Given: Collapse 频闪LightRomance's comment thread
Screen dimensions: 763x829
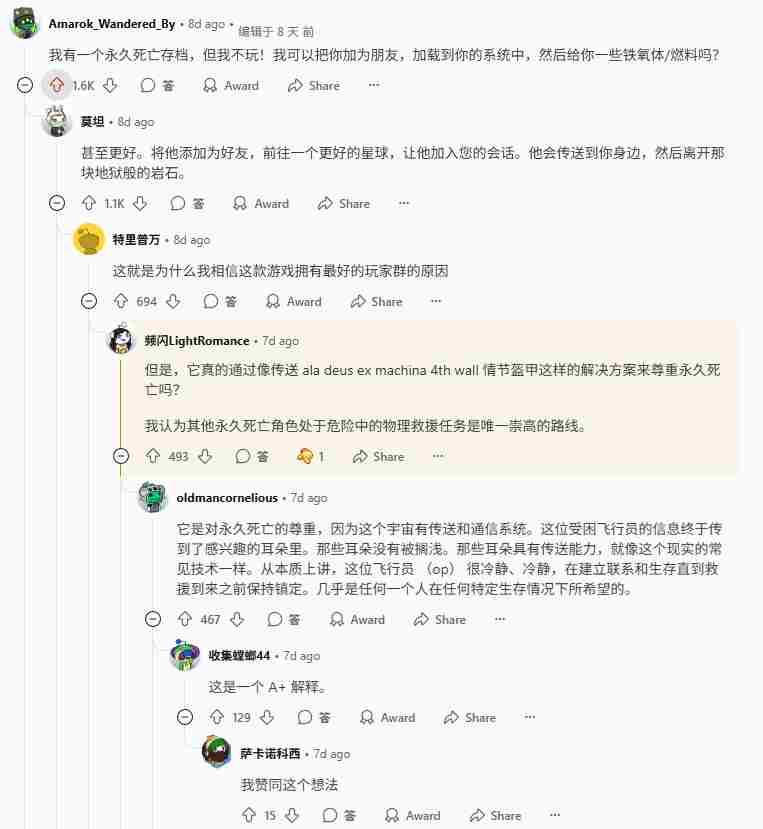Looking at the screenshot, I should coord(121,456).
